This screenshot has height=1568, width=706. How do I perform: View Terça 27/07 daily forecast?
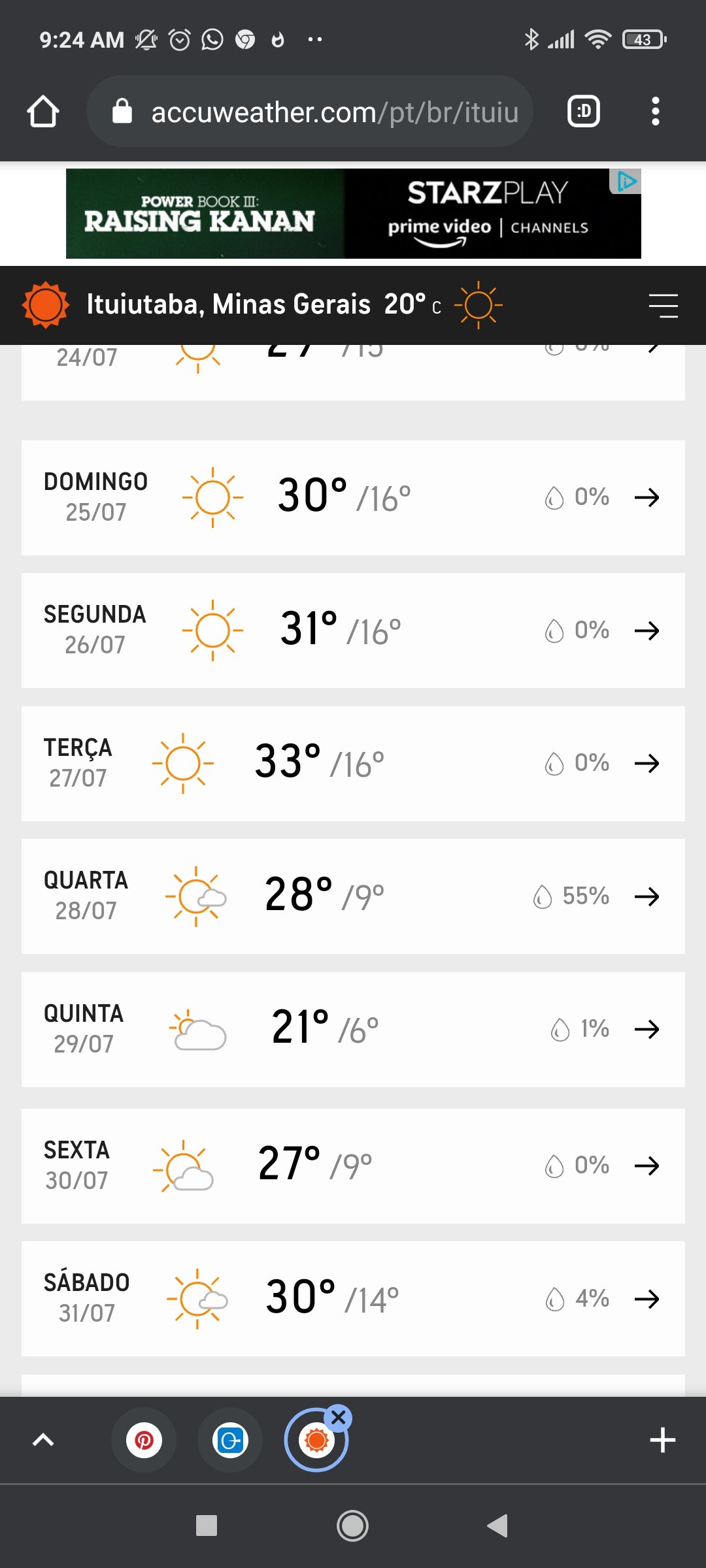coord(353,764)
